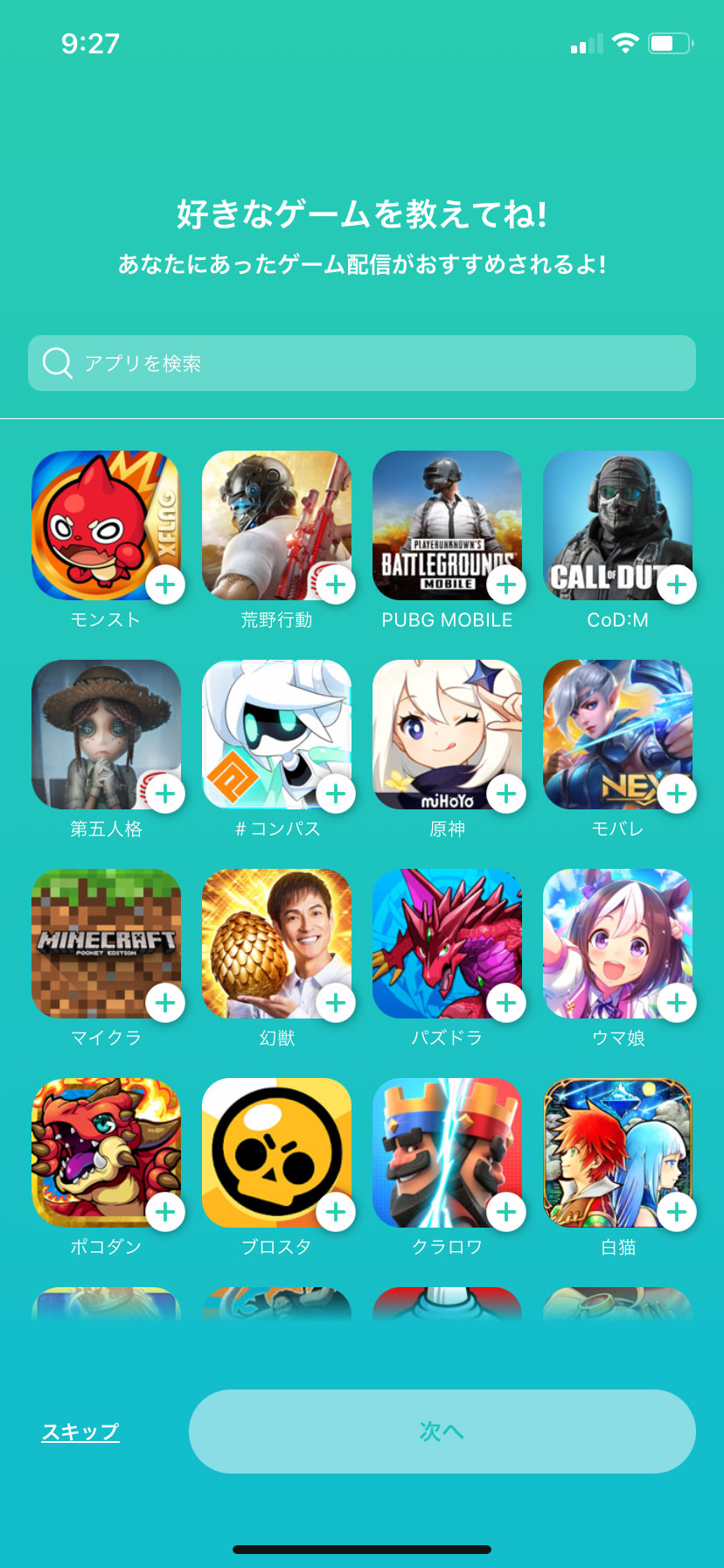Choose the CoD:M game tile

(x=617, y=526)
